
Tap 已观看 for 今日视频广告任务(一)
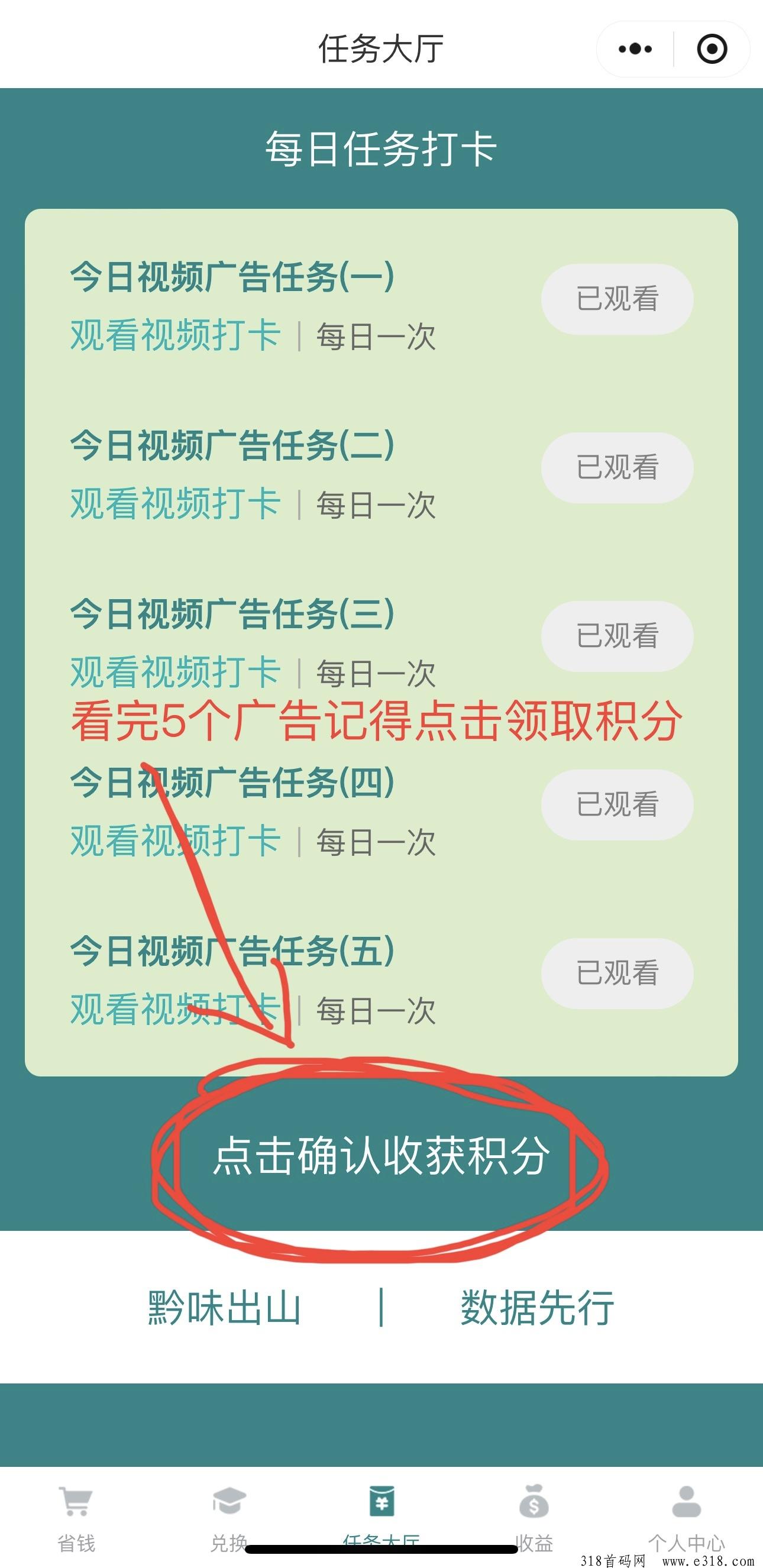[617, 299]
